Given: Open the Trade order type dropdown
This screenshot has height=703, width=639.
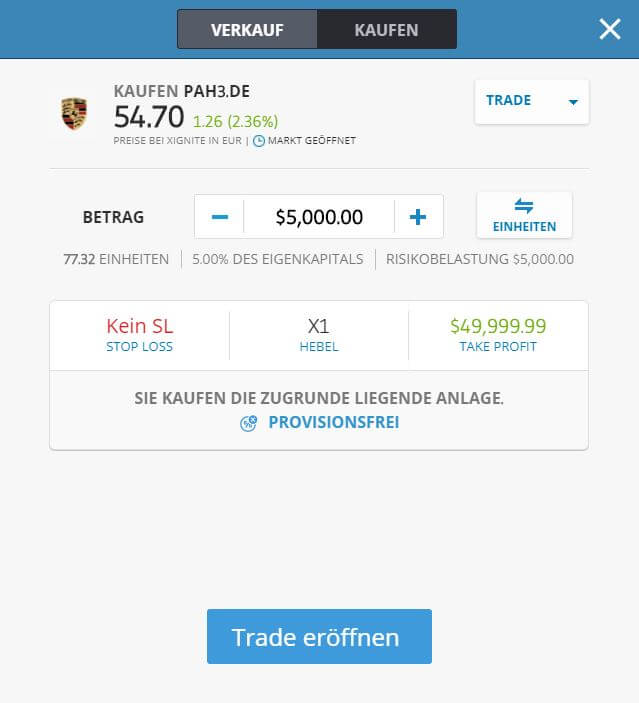Looking at the screenshot, I should point(531,101).
